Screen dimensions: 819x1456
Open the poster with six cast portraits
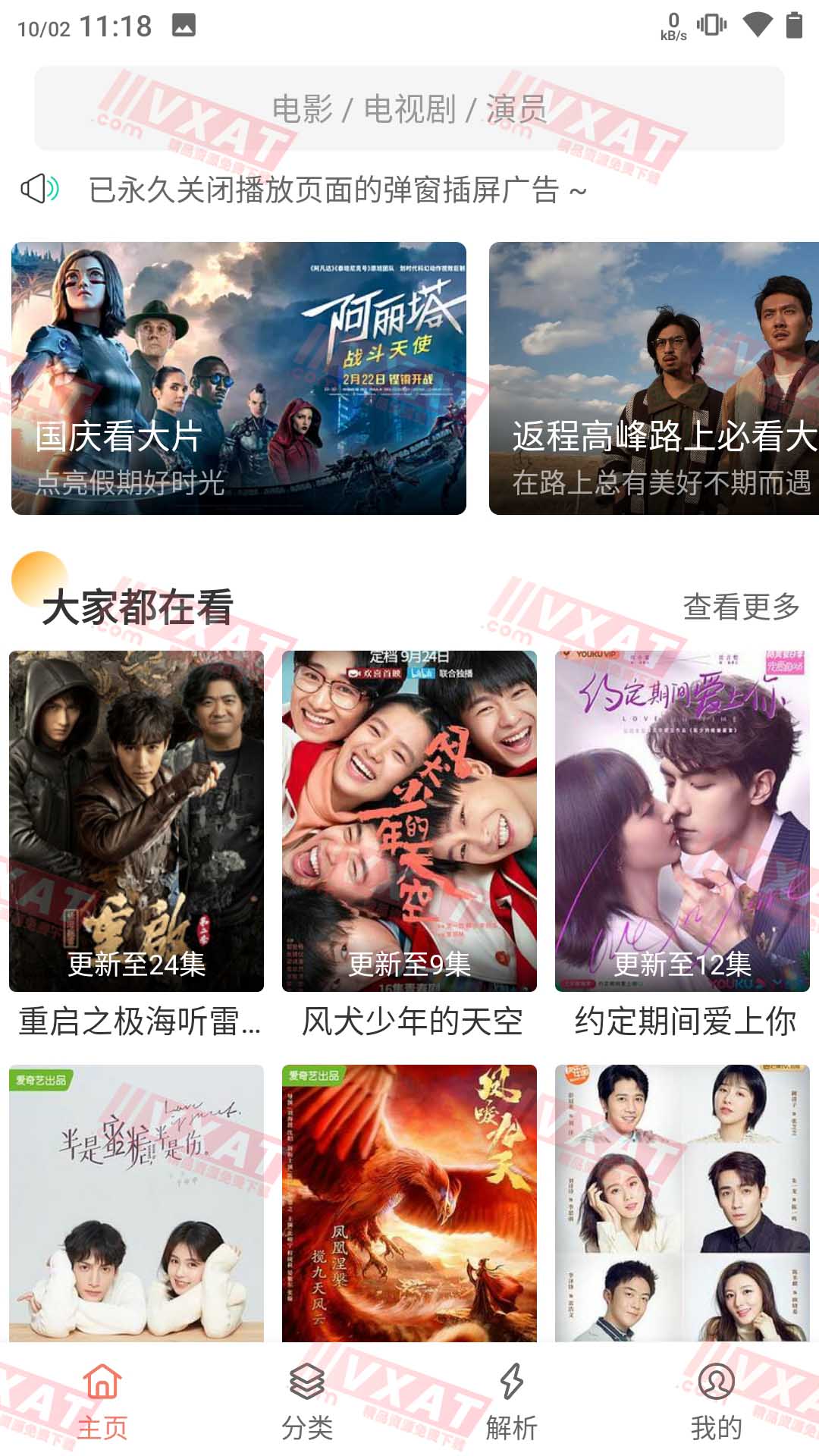(x=682, y=1203)
